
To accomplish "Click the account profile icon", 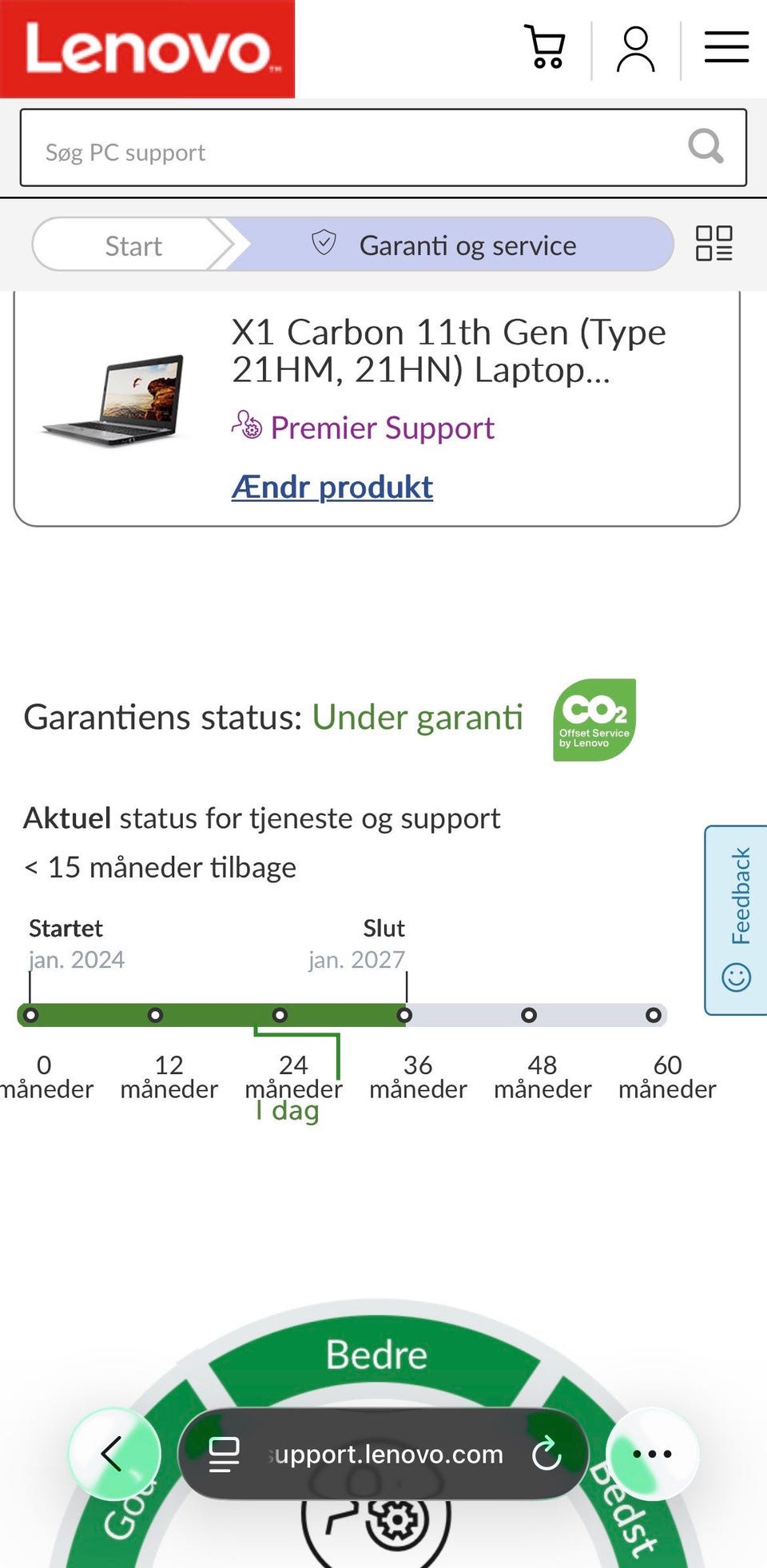I will (635, 48).
